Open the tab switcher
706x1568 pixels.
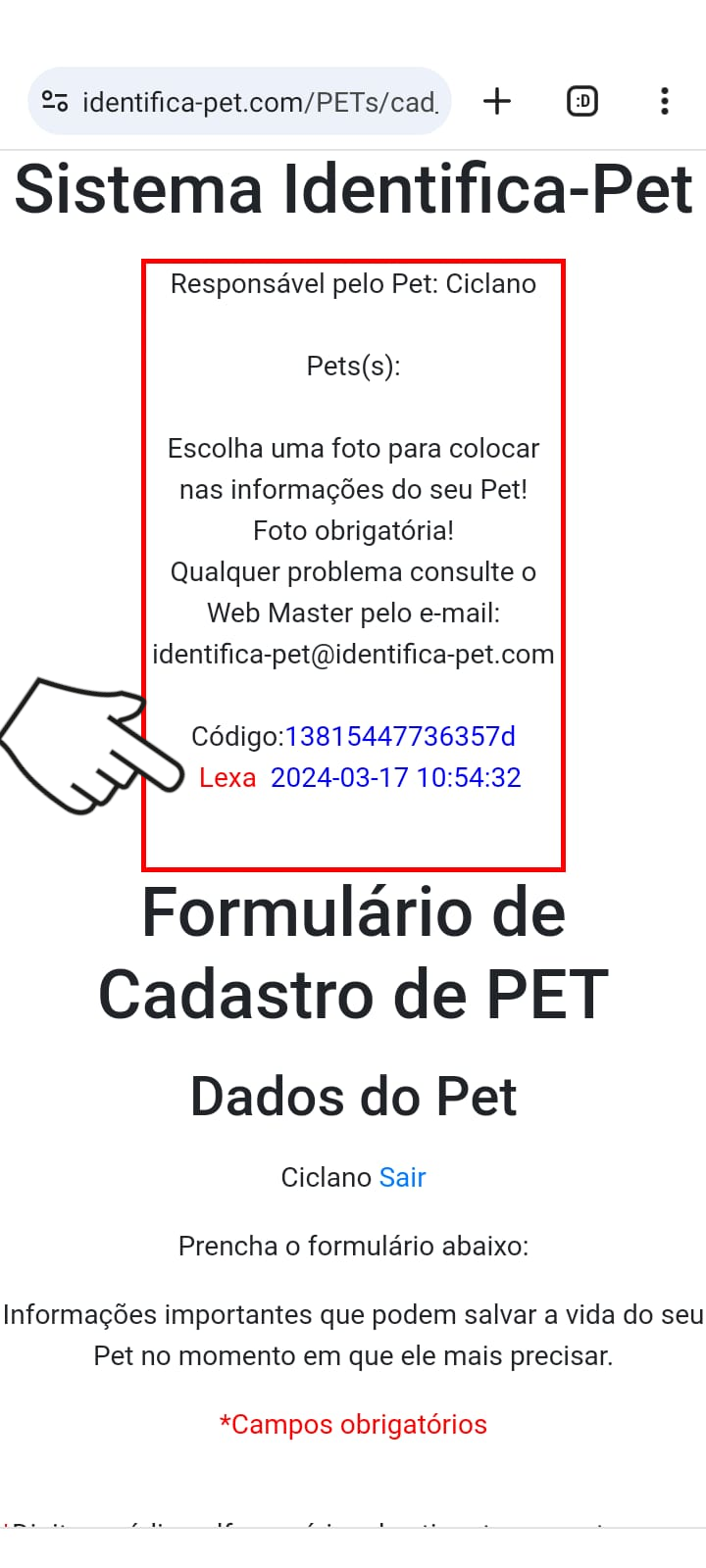582,101
